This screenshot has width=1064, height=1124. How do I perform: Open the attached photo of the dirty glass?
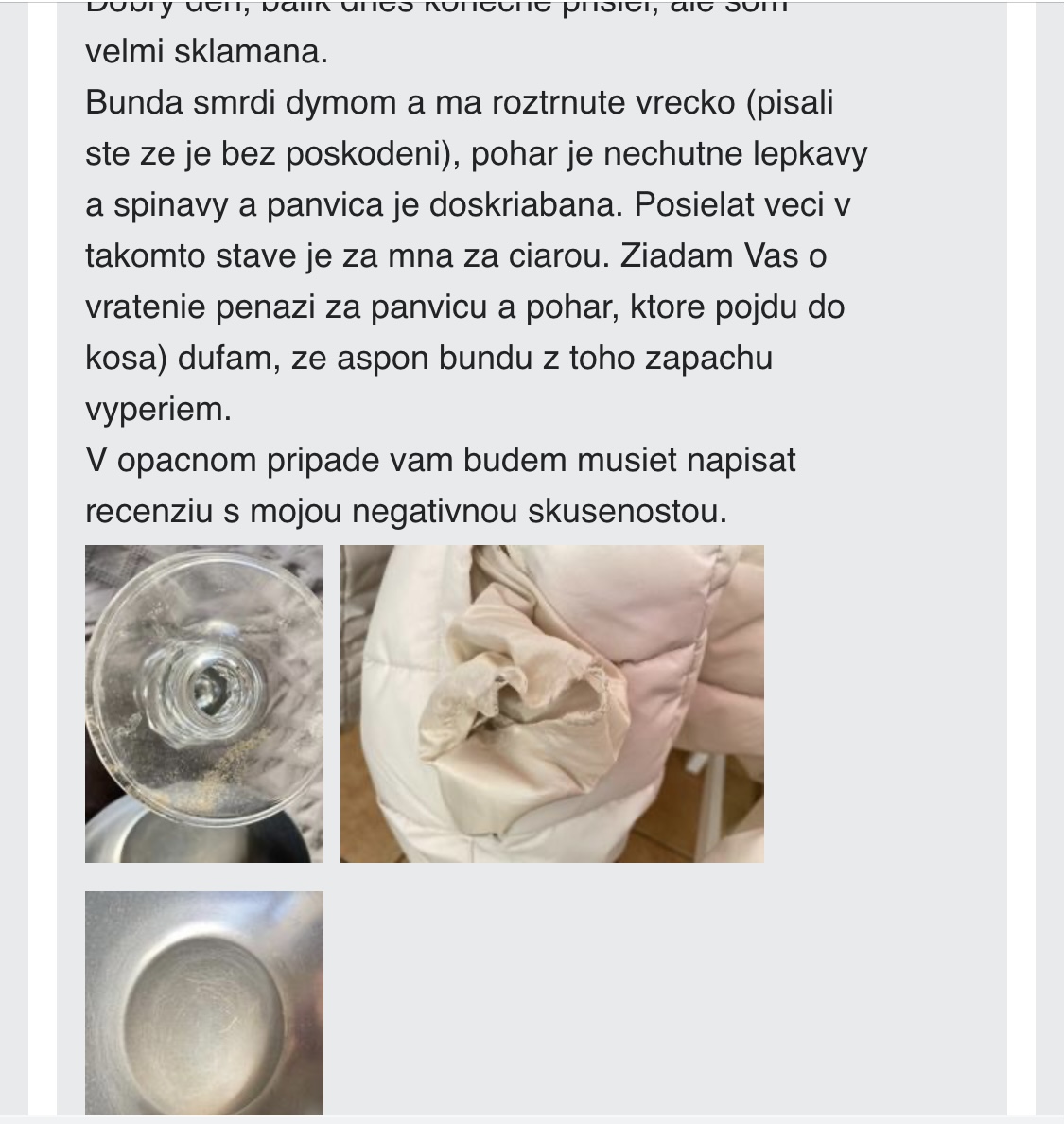204,703
